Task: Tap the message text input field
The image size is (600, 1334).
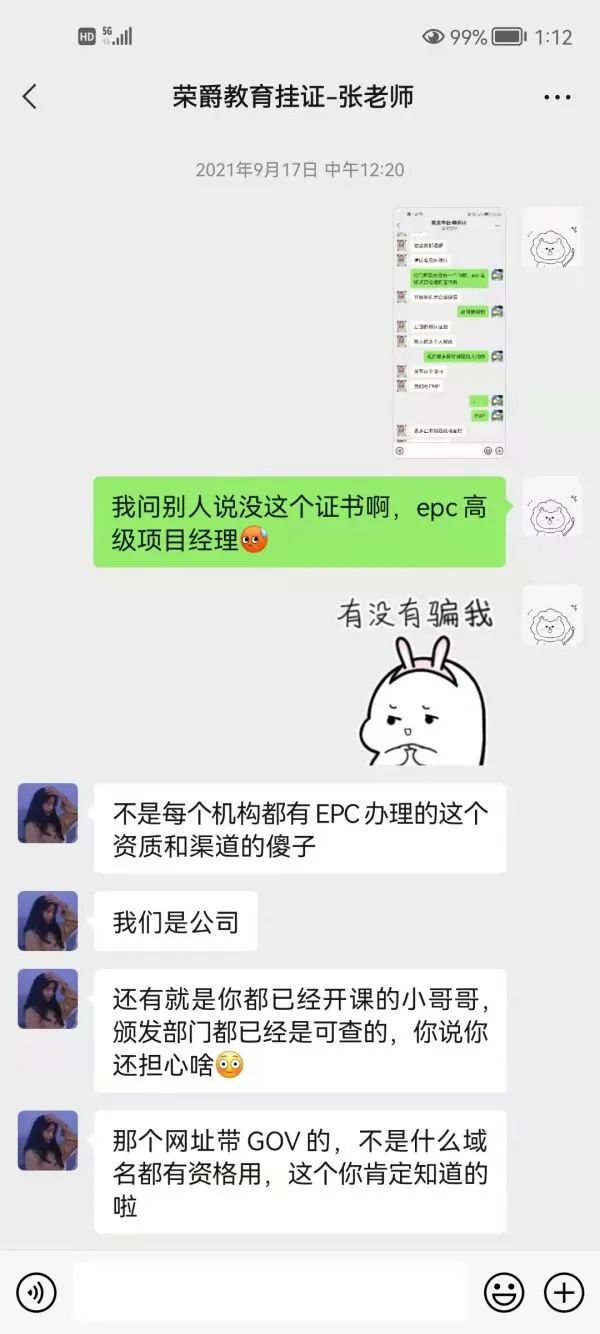Action: pyautogui.click(x=270, y=1293)
